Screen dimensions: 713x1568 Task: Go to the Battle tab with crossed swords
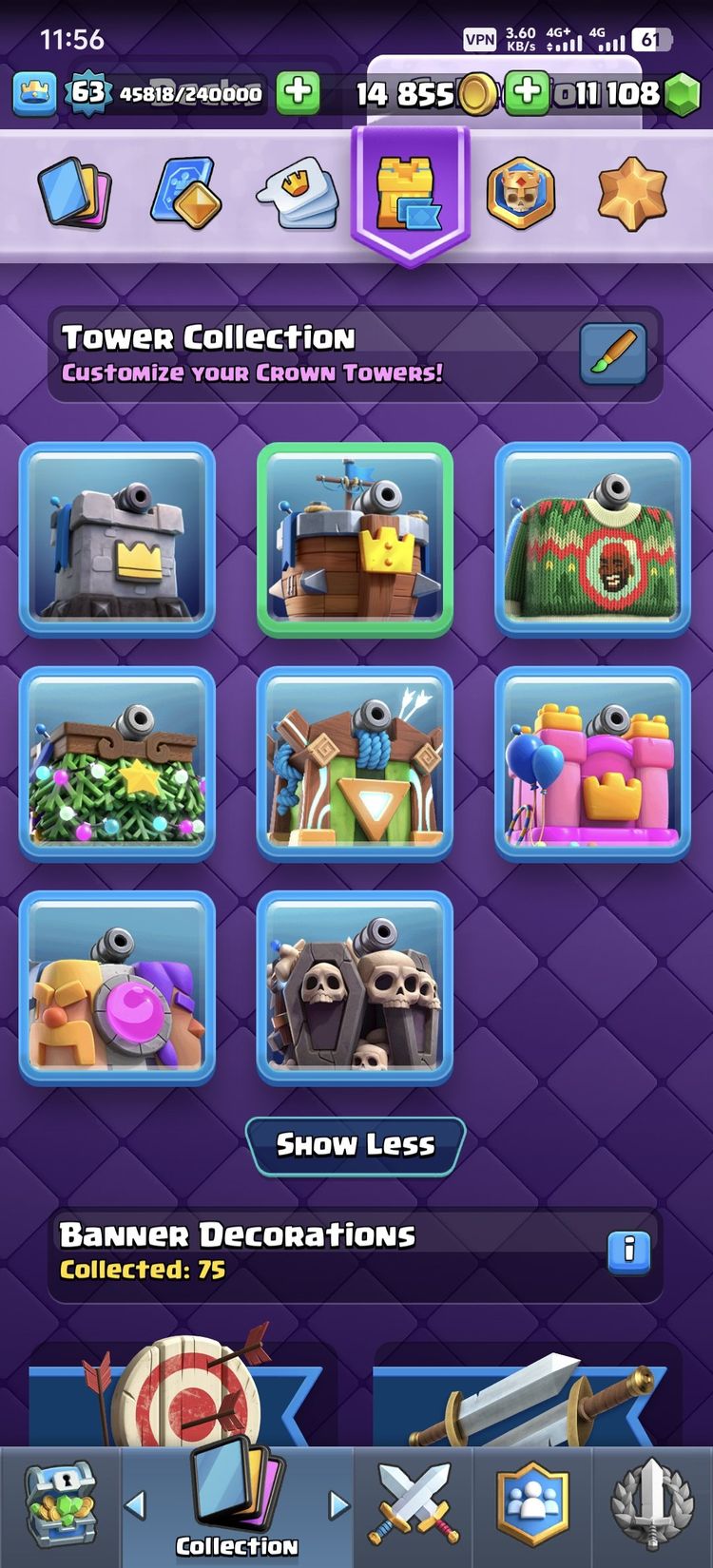click(414, 1505)
